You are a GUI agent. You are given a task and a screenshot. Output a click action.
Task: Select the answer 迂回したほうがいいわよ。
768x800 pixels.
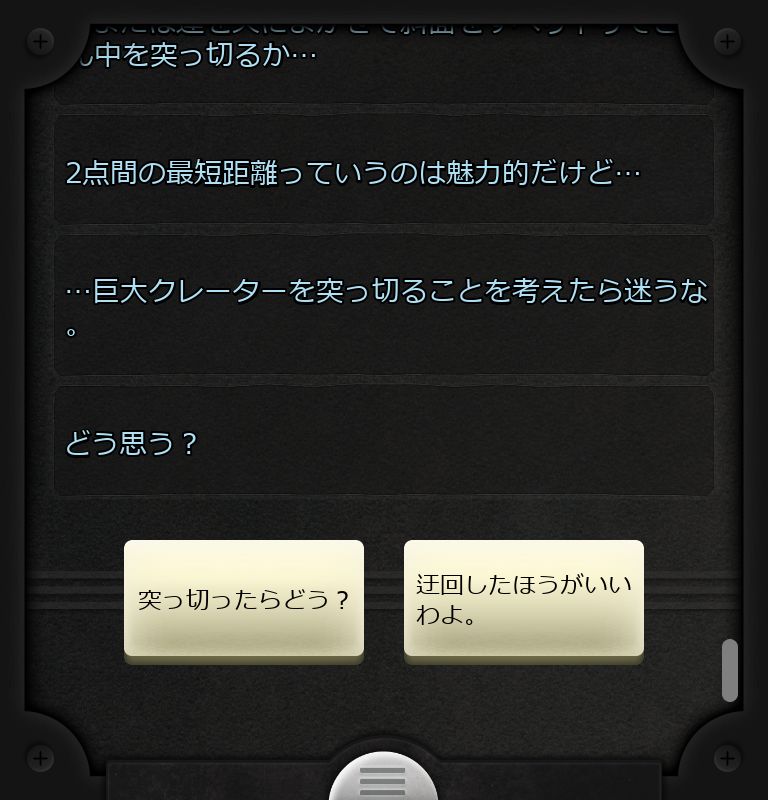523,598
